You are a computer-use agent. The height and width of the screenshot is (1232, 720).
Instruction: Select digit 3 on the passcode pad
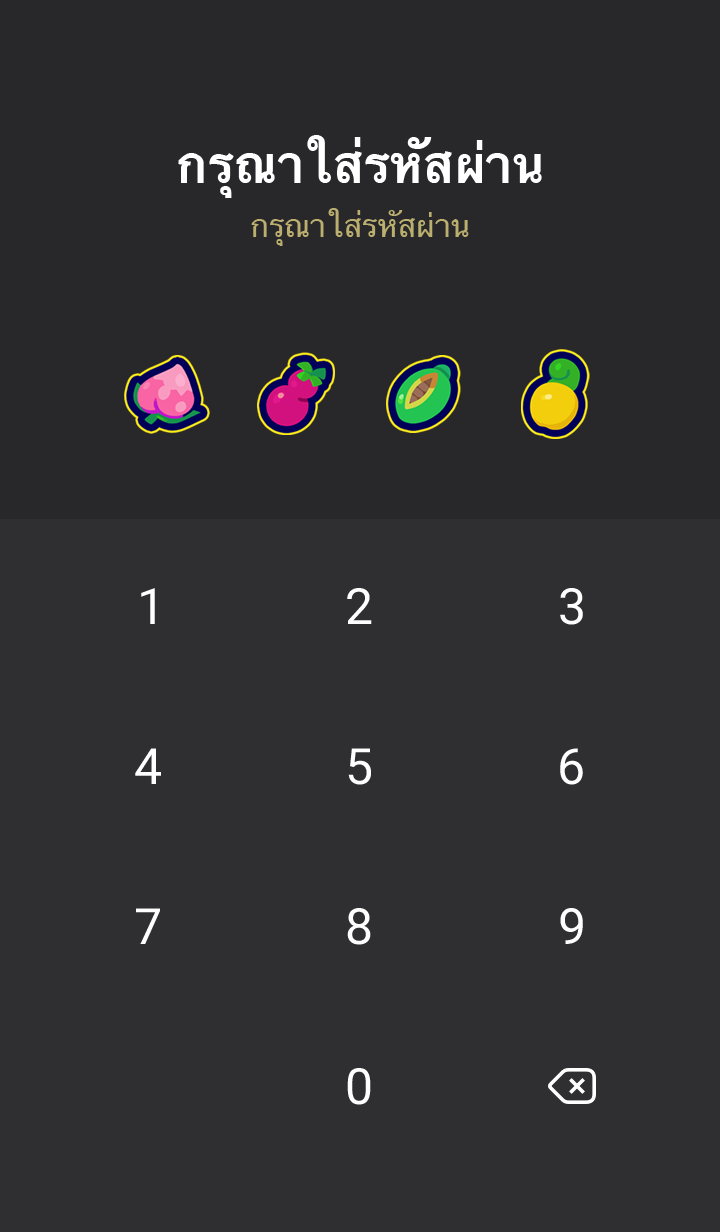[571, 607]
